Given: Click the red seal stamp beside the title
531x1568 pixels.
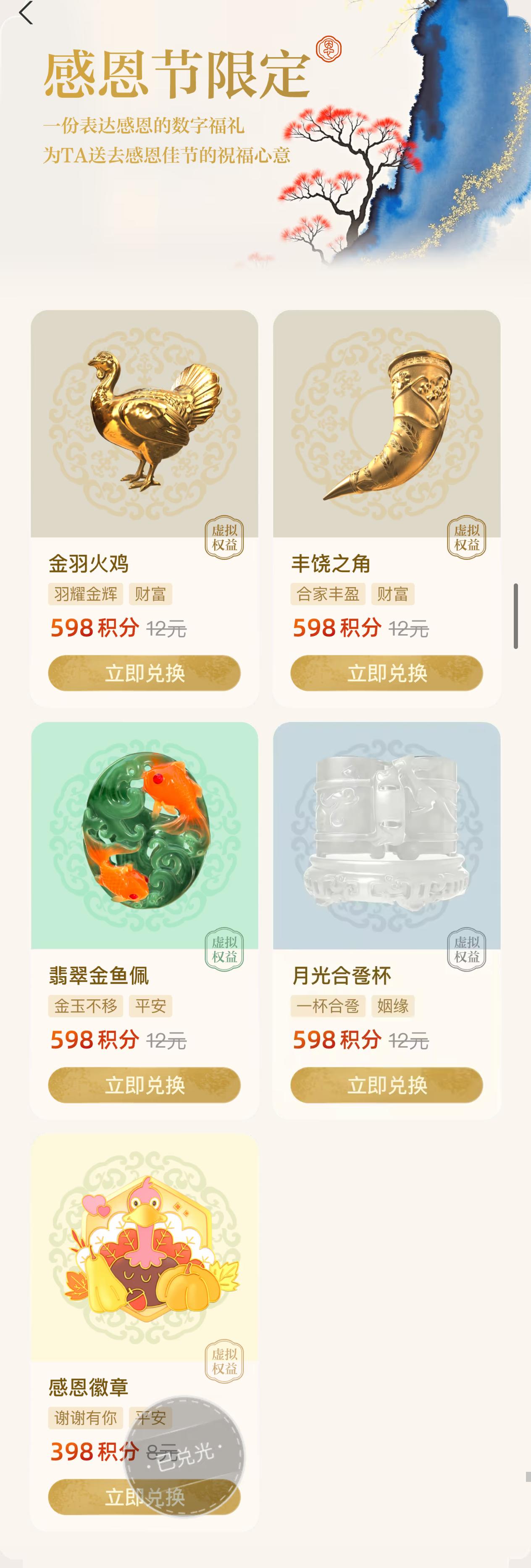Looking at the screenshot, I should click(329, 49).
